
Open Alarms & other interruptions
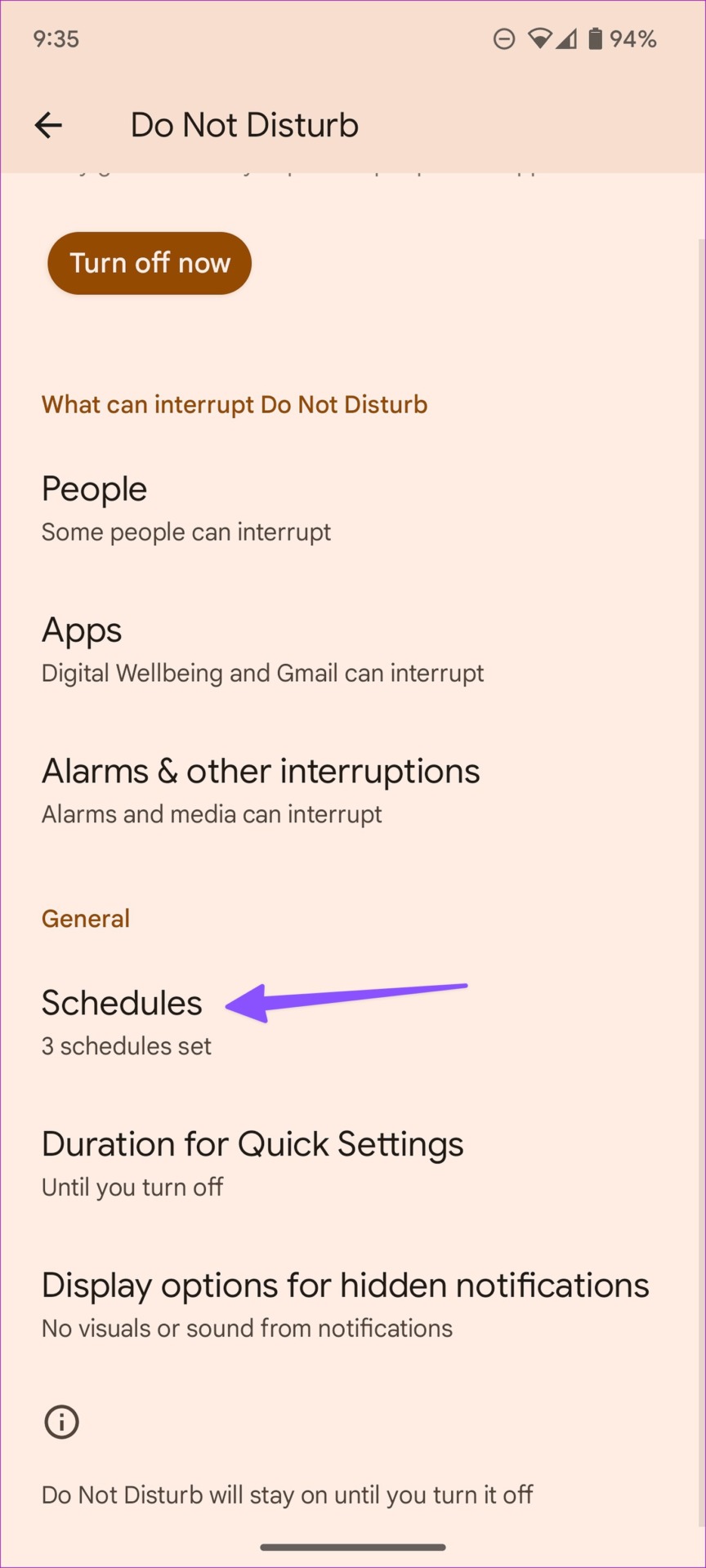(353, 791)
